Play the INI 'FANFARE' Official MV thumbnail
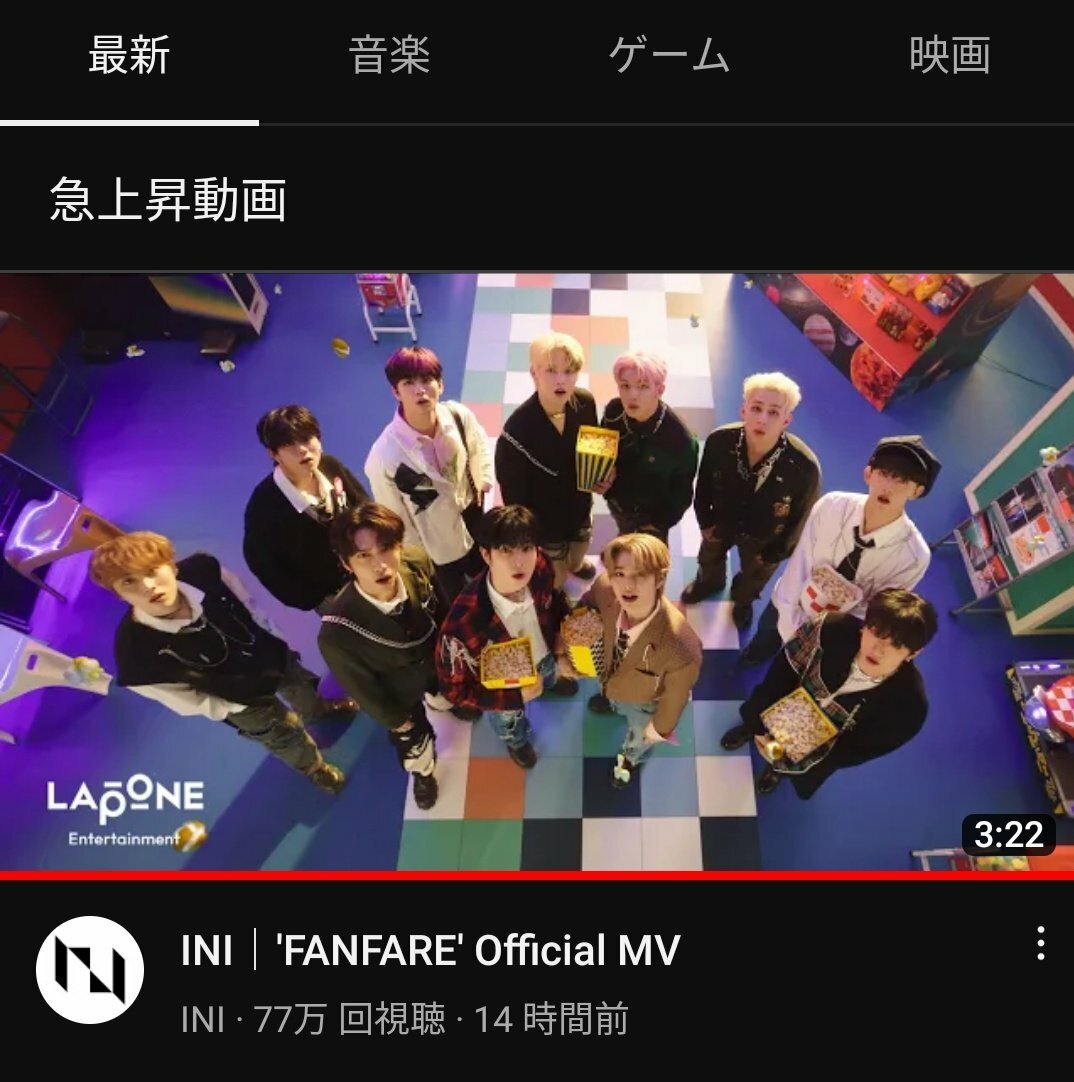Image resolution: width=1074 pixels, height=1082 pixels. pos(537,572)
